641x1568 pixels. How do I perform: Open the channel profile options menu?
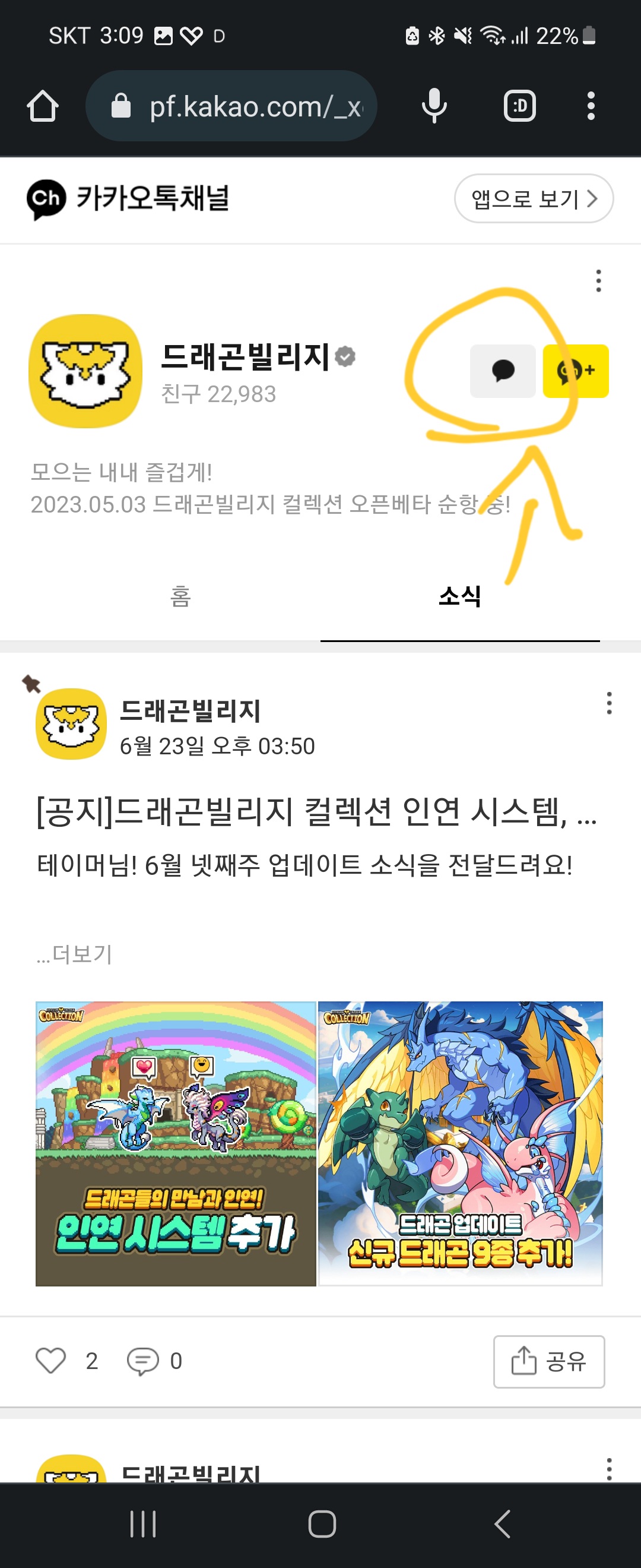tap(598, 280)
